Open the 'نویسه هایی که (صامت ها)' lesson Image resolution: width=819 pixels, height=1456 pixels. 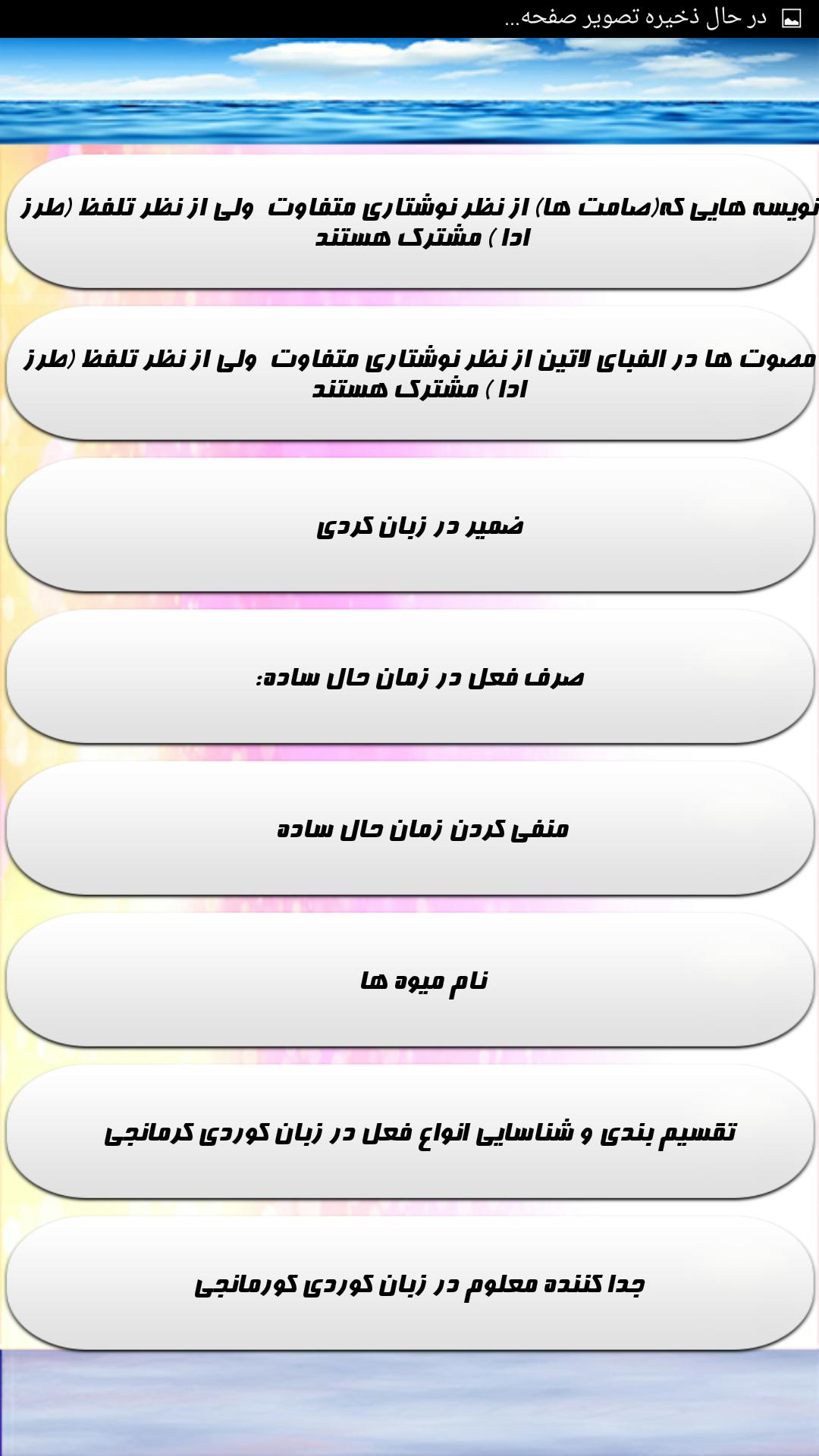pyautogui.click(x=409, y=221)
